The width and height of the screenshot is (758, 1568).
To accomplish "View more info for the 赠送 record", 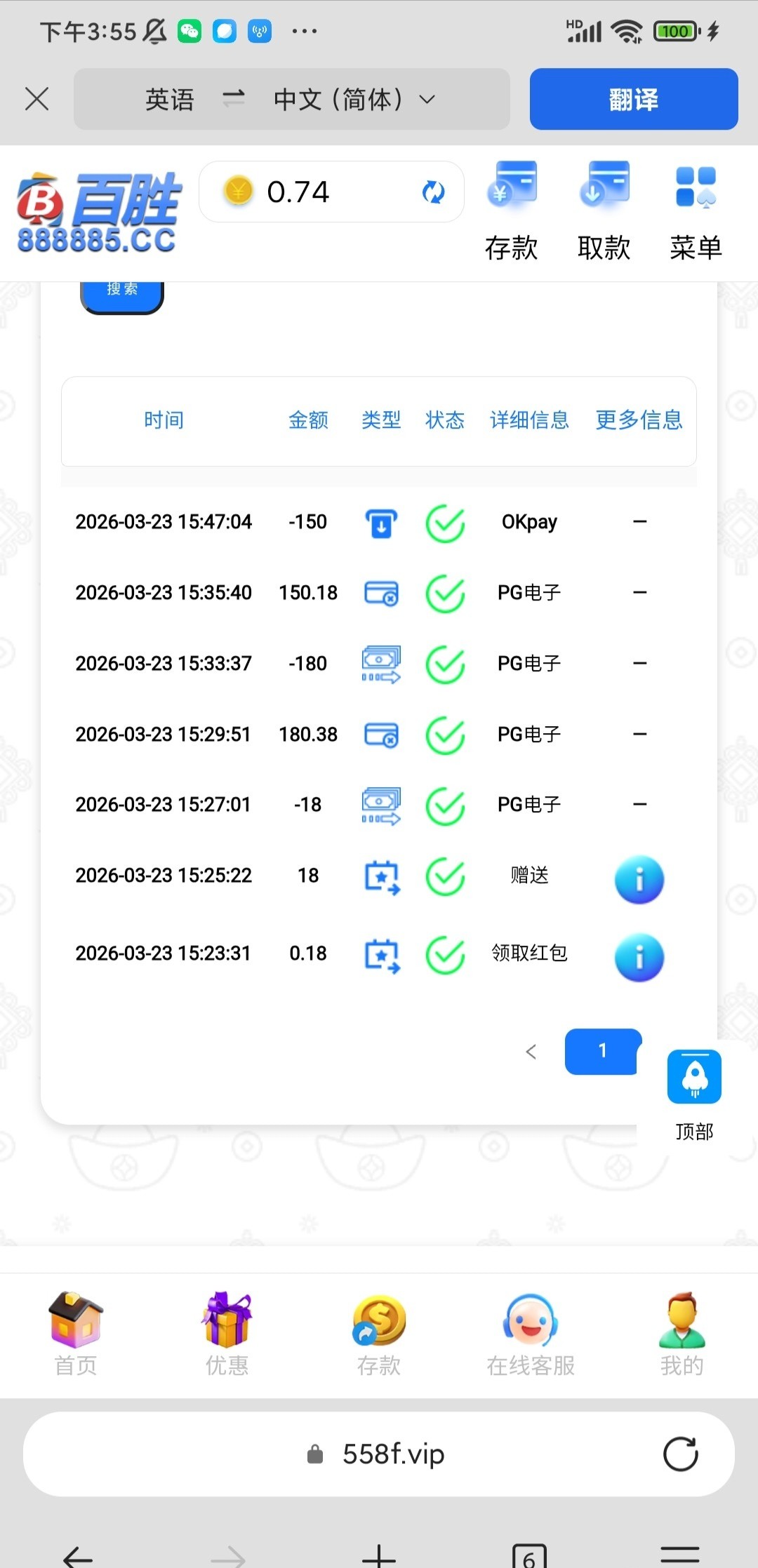I will [639, 879].
